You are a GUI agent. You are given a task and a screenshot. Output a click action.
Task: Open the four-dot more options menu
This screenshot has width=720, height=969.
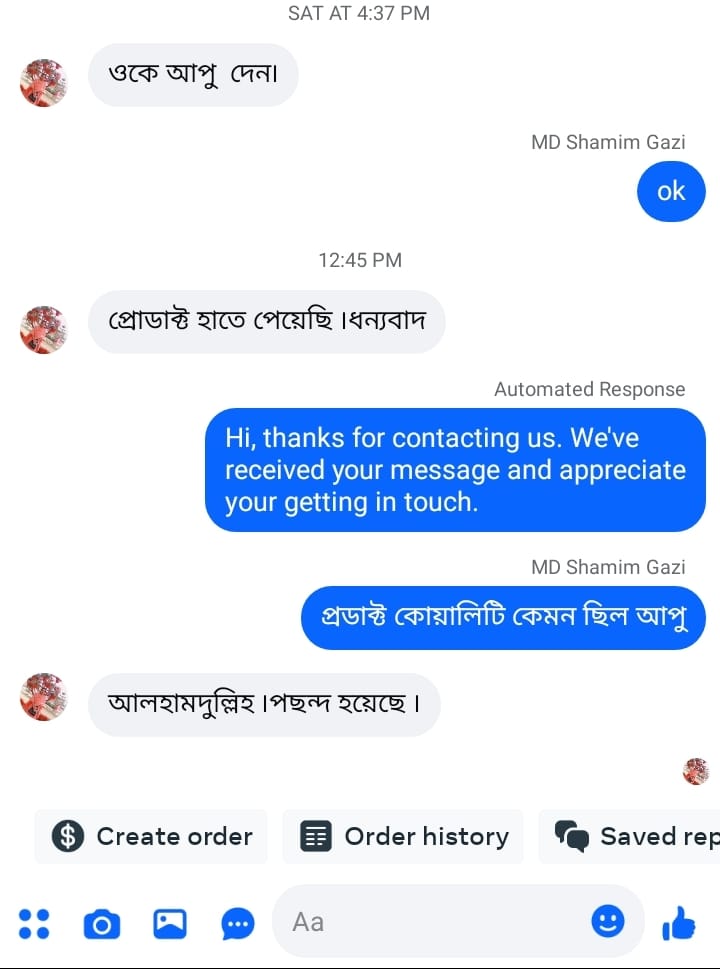[x=34, y=923]
